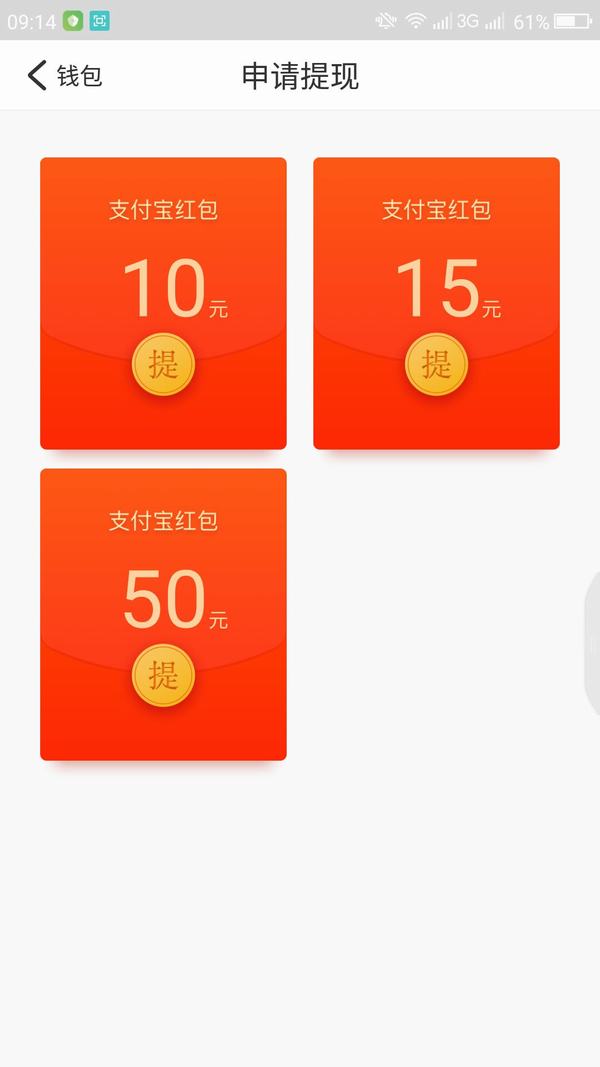Screen dimensions: 600x1067
Task: Withdraw the 10元 支付宝红包
Action: (x=163, y=364)
